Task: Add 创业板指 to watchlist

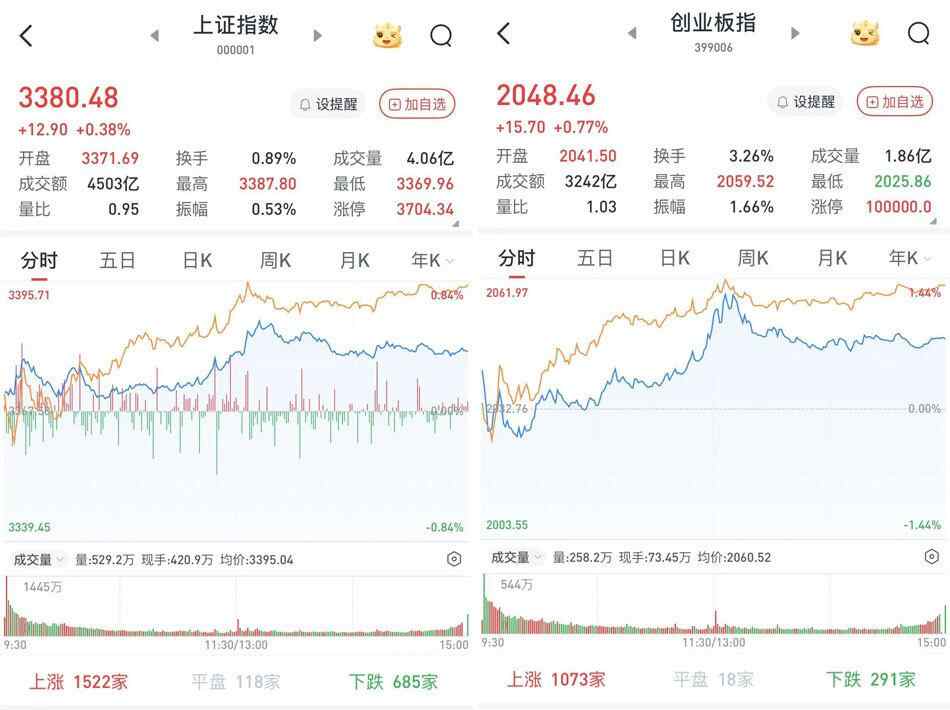Action: pyautogui.click(x=894, y=102)
